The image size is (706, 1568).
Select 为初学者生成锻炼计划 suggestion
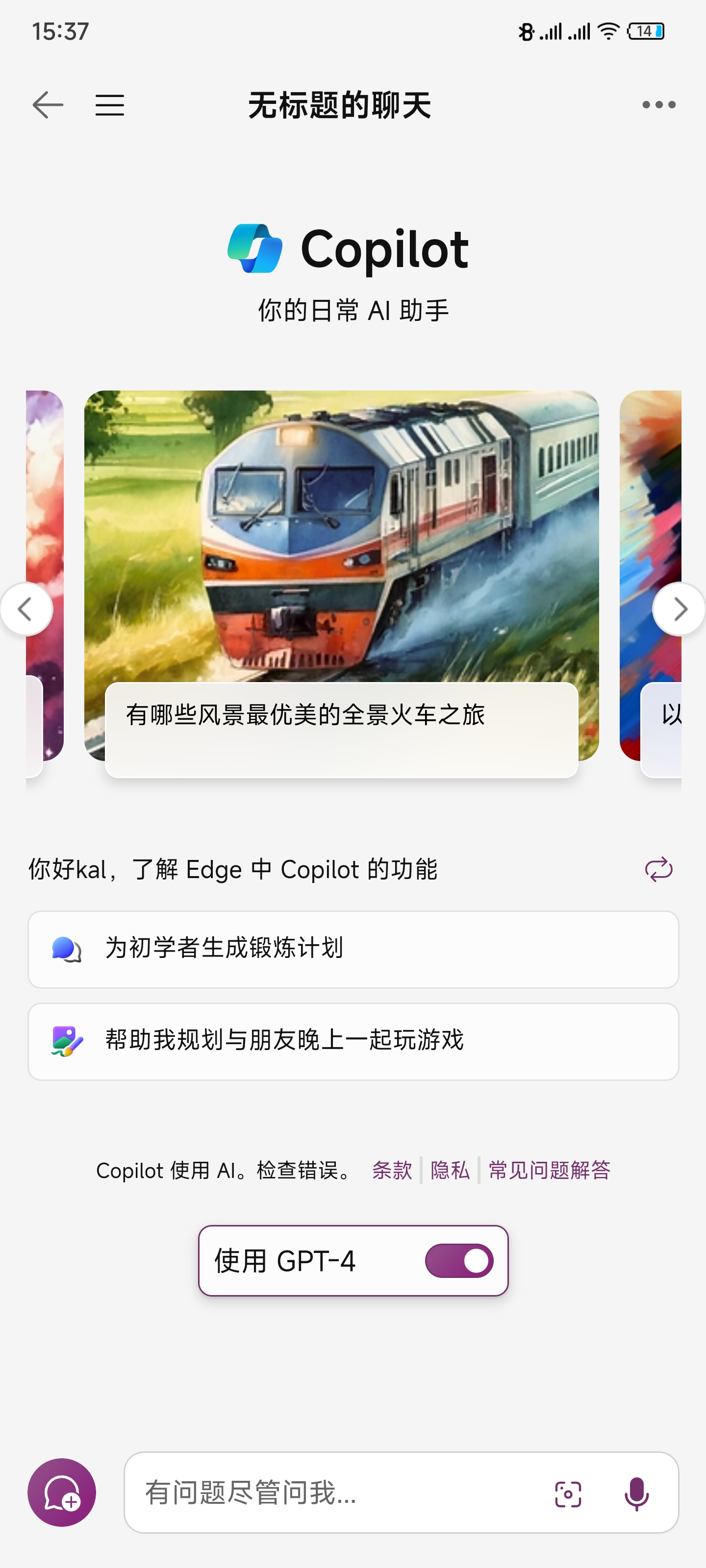pyautogui.click(x=353, y=949)
